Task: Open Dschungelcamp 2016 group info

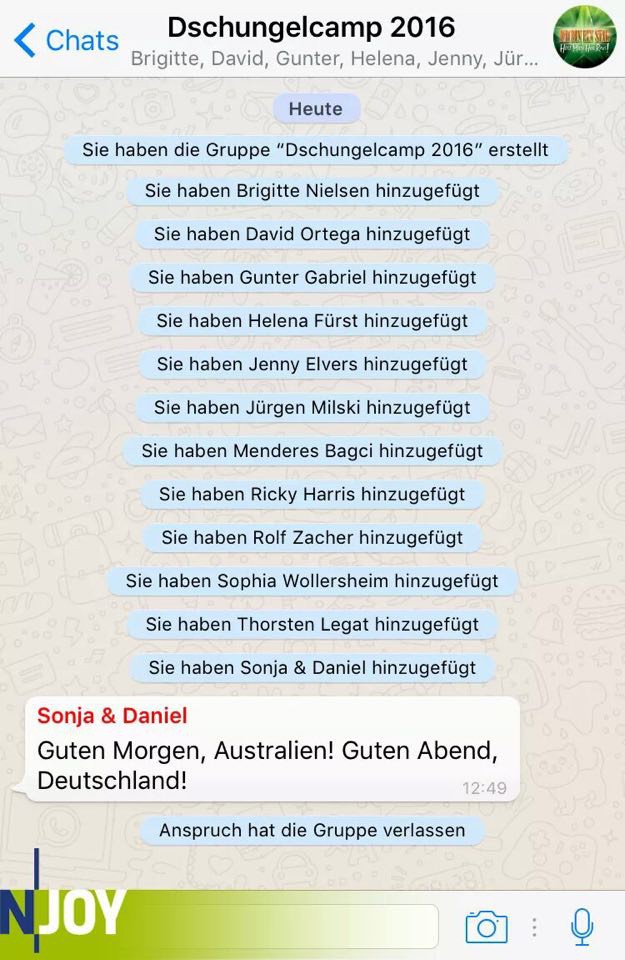Action: click(310, 28)
